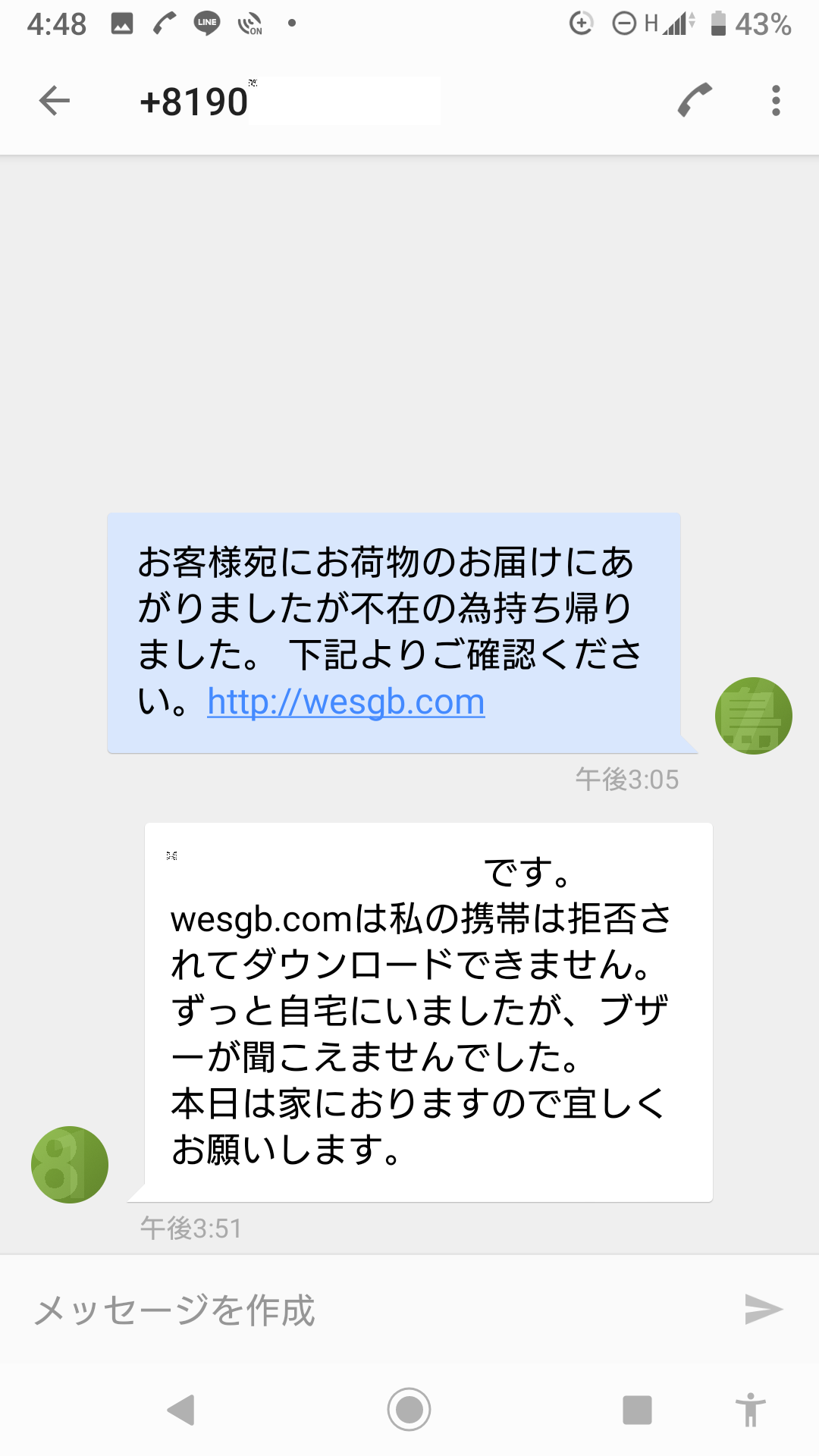Open the overflow menu
Image resolution: width=819 pixels, height=1456 pixels.
775,101
